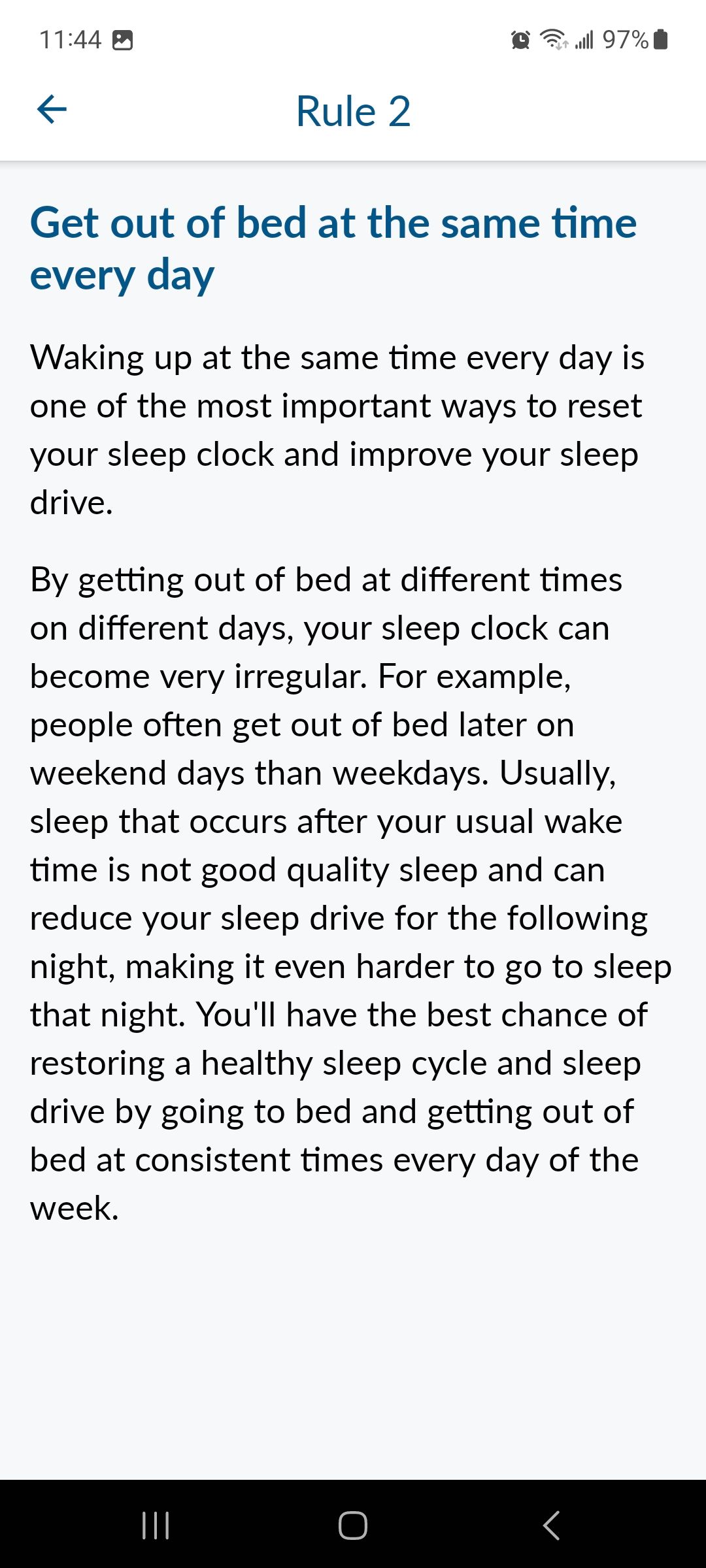
Task: Tap the system home button
Action: click(x=353, y=1526)
